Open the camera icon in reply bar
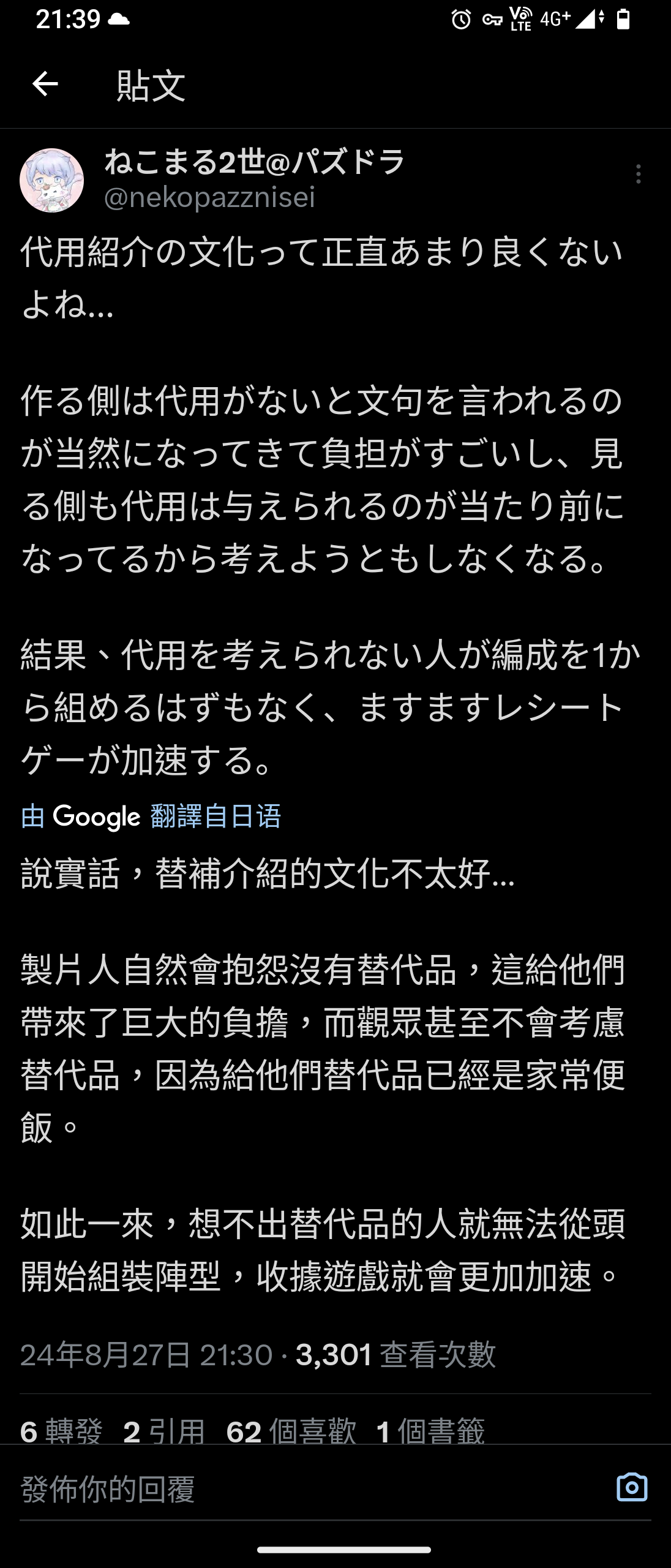The width and height of the screenshot is (671, 1568). pyautogui.click(x=631, y=1487)
